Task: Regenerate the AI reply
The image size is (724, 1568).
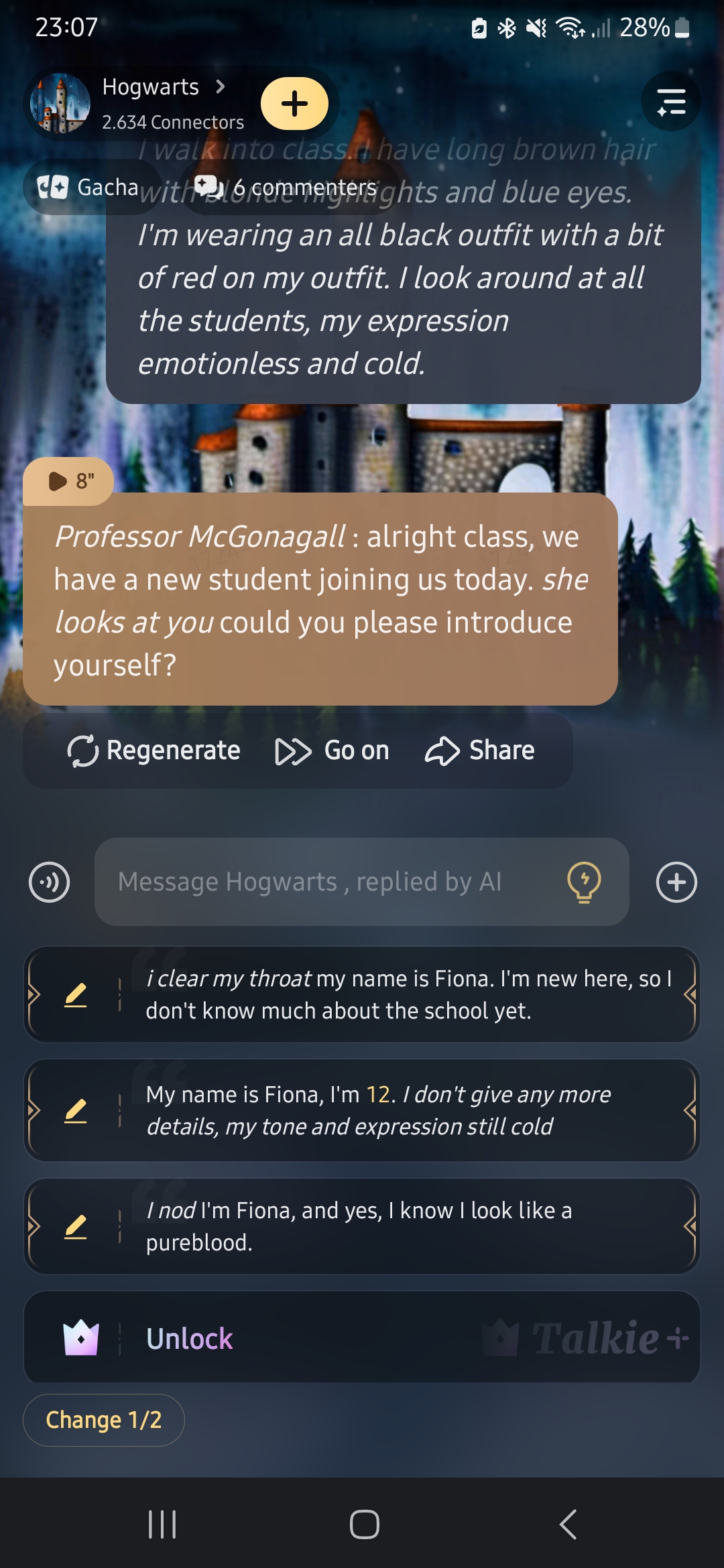Action: coord(154,750)
